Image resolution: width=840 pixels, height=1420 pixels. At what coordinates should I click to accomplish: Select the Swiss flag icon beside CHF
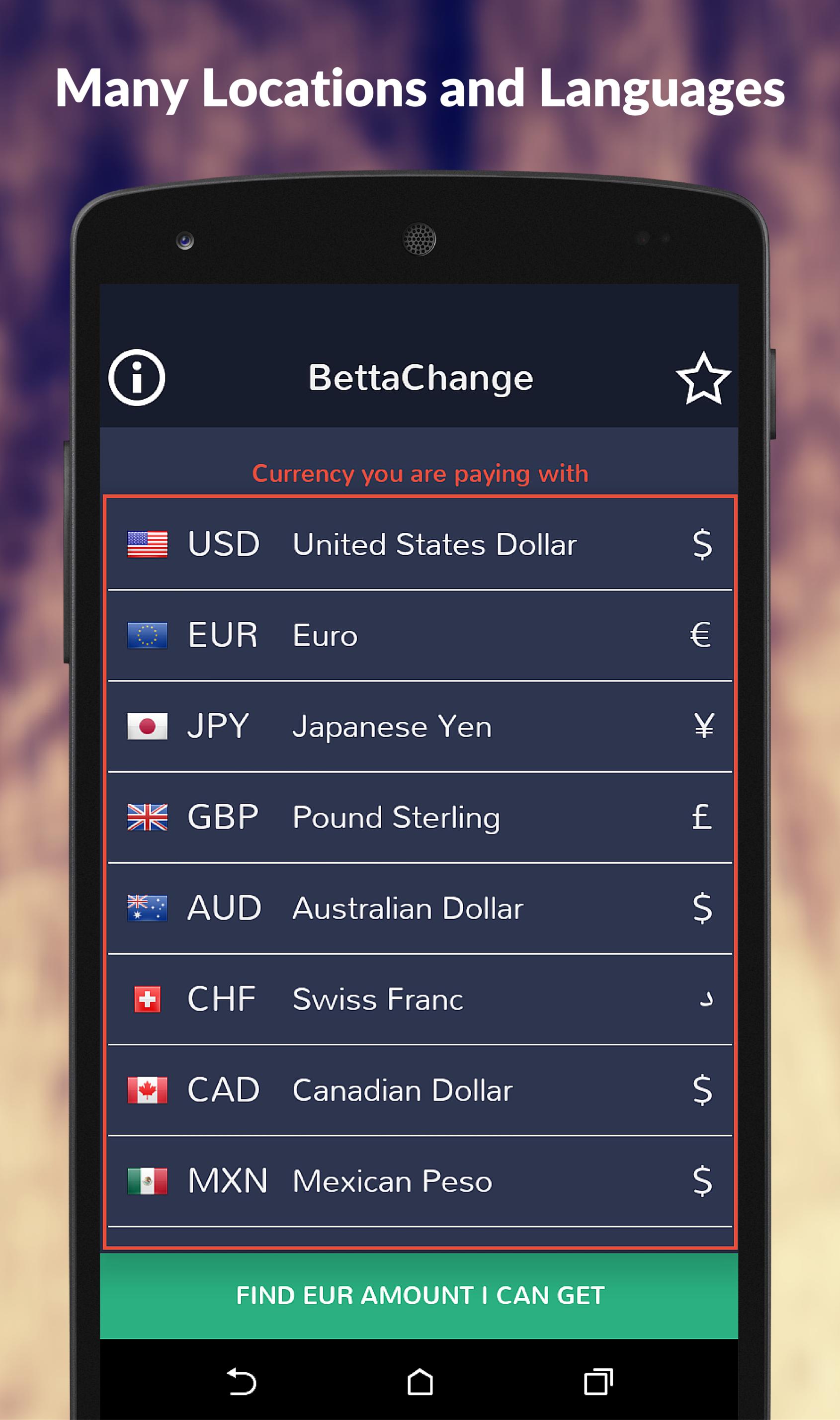pyautogui.click(x=148, y=999)
